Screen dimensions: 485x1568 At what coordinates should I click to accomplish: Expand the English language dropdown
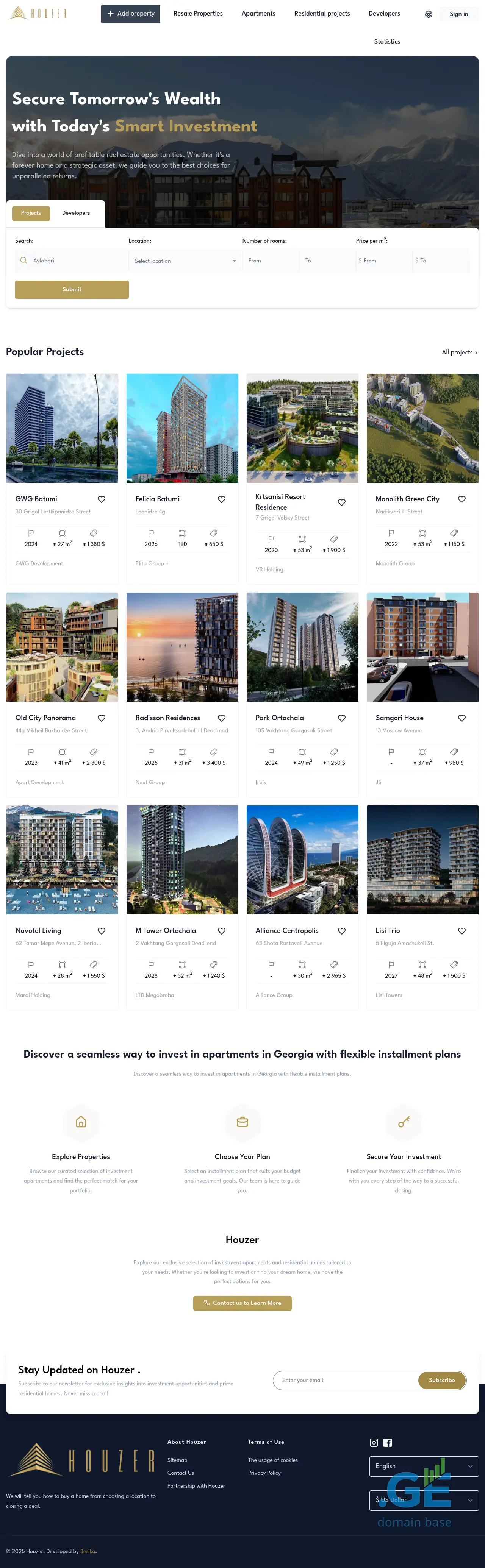point(424,1467)
